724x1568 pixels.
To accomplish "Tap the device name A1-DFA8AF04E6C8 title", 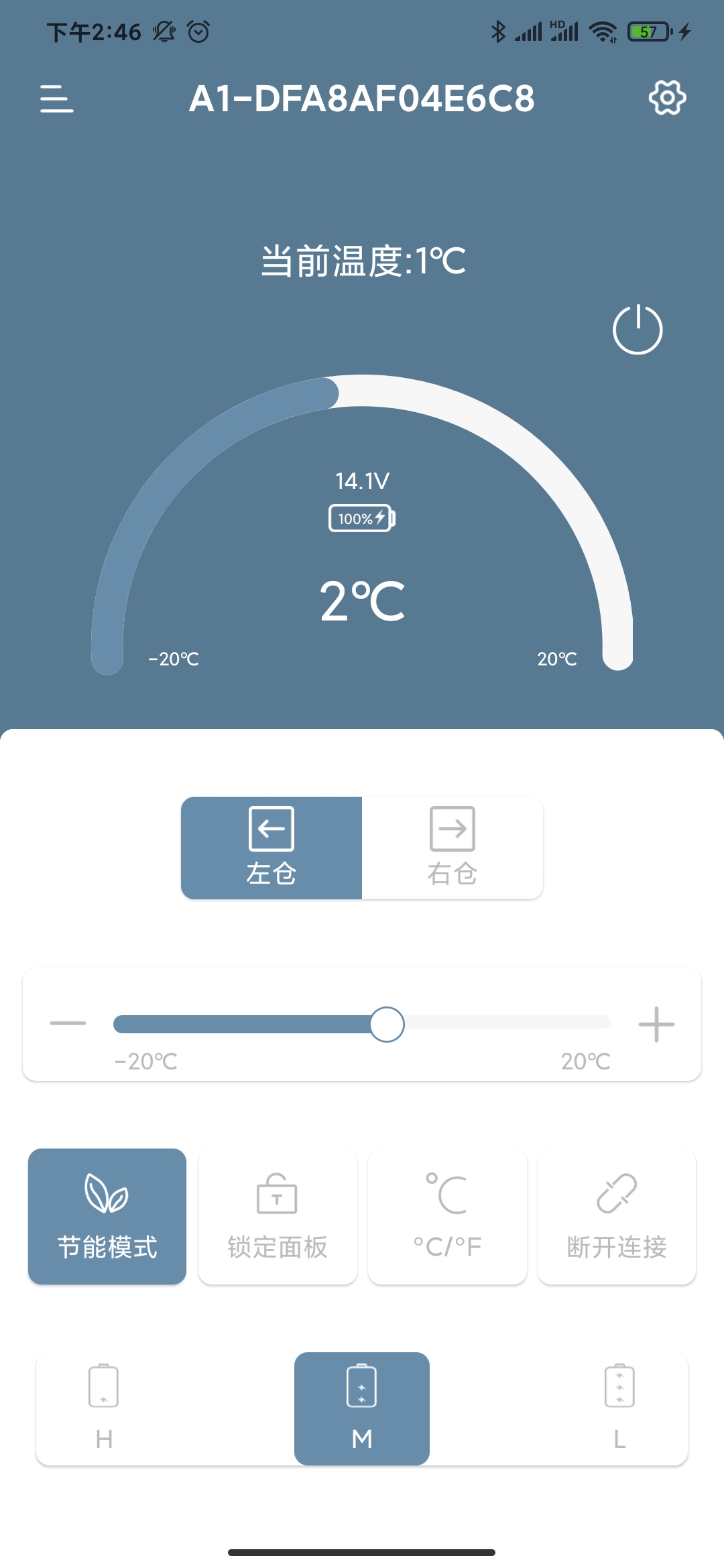I will 361,98.
